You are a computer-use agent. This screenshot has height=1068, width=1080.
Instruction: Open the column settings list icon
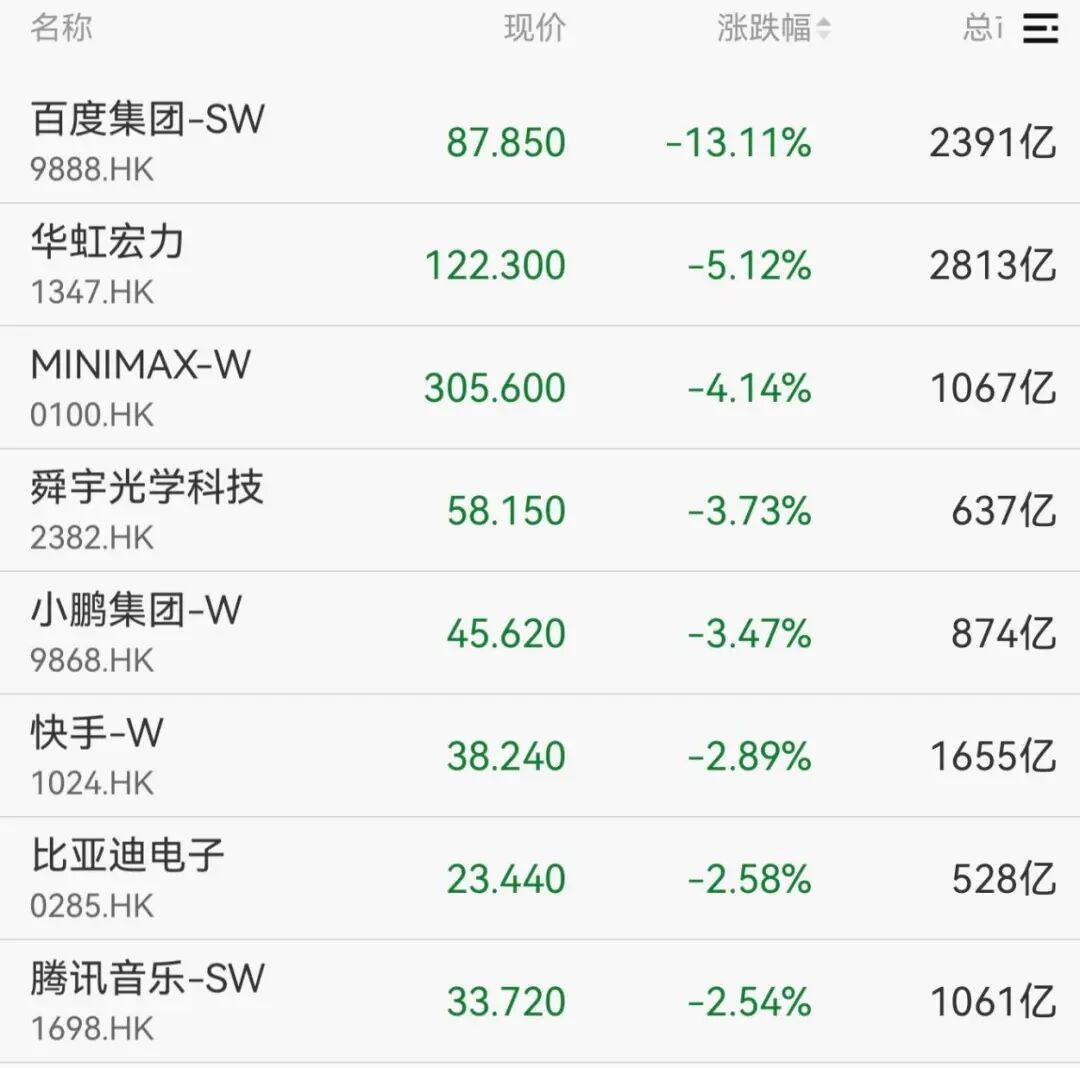[x=1040, y=29]
